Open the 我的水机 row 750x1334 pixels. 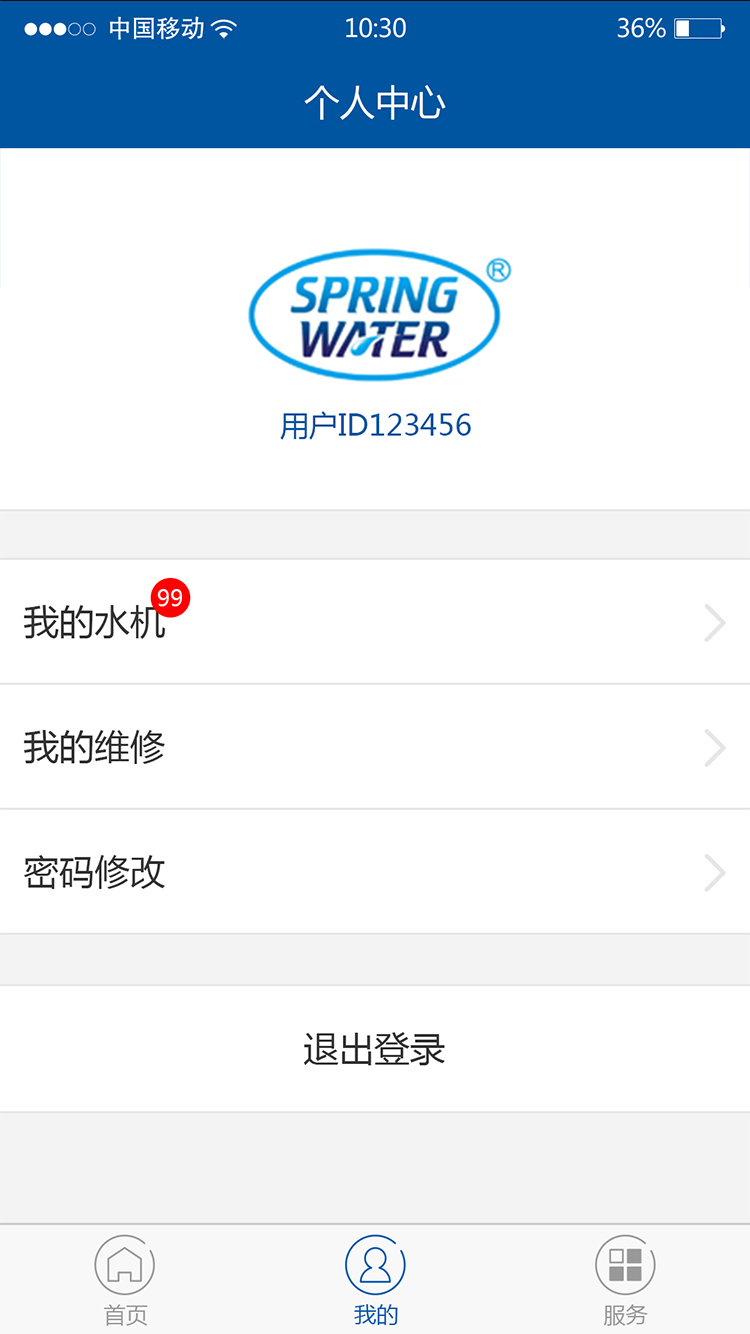(375, 622)
